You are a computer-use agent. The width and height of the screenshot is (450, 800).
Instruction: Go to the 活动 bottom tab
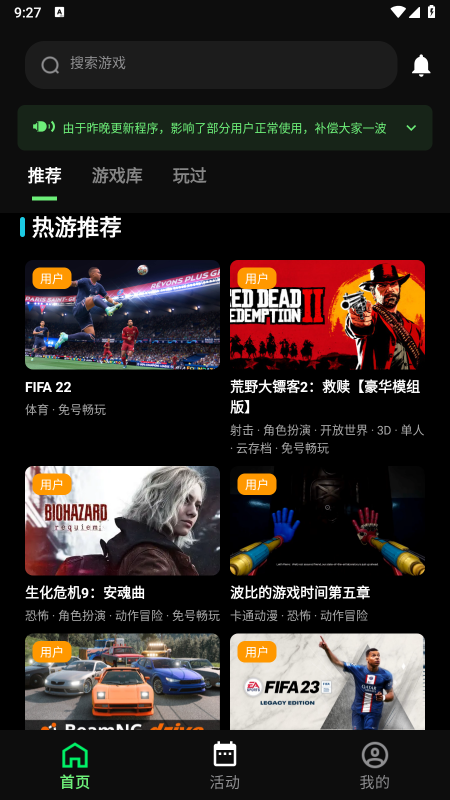coord(224,765)
